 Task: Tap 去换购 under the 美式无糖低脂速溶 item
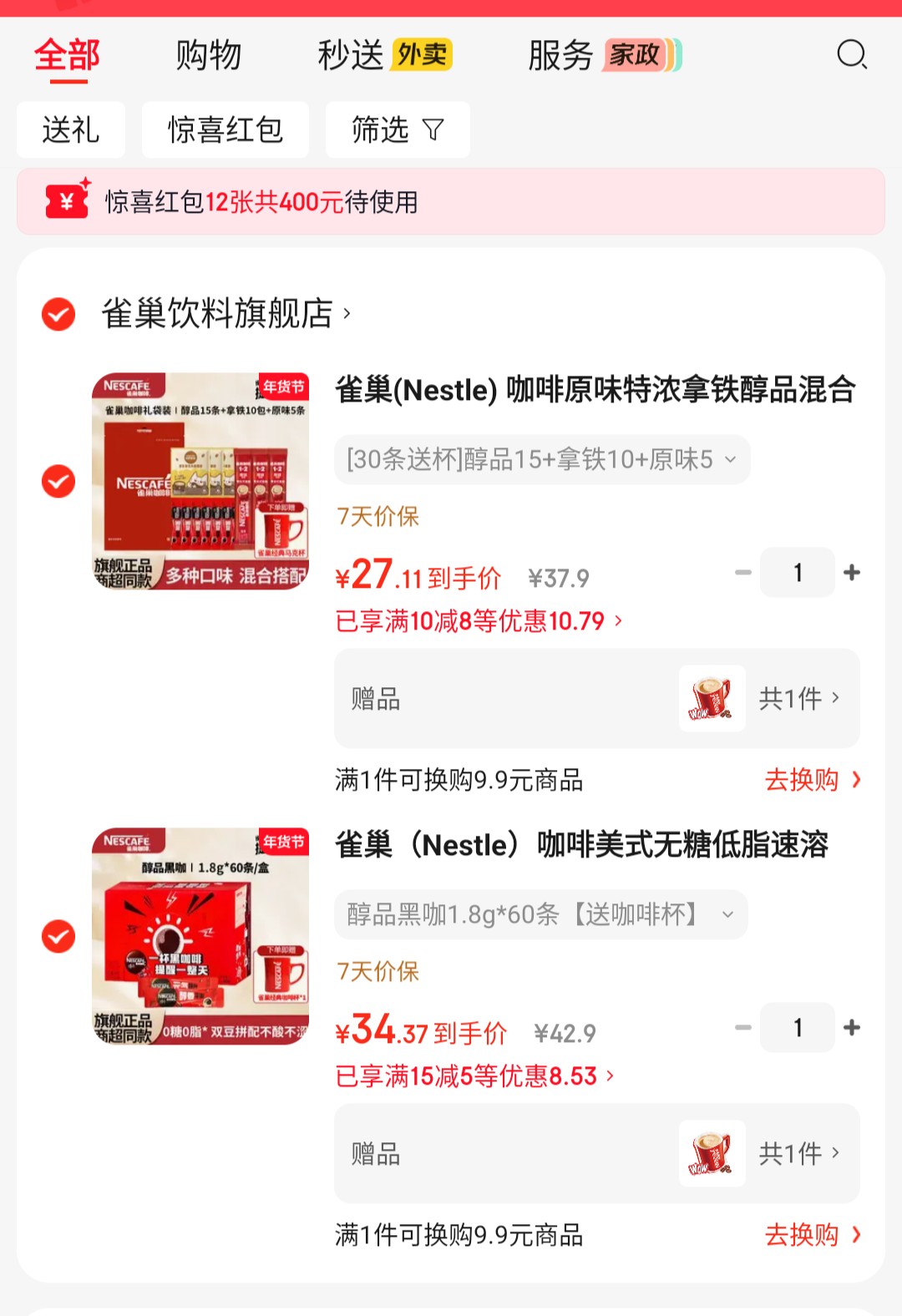point(812,1234)
